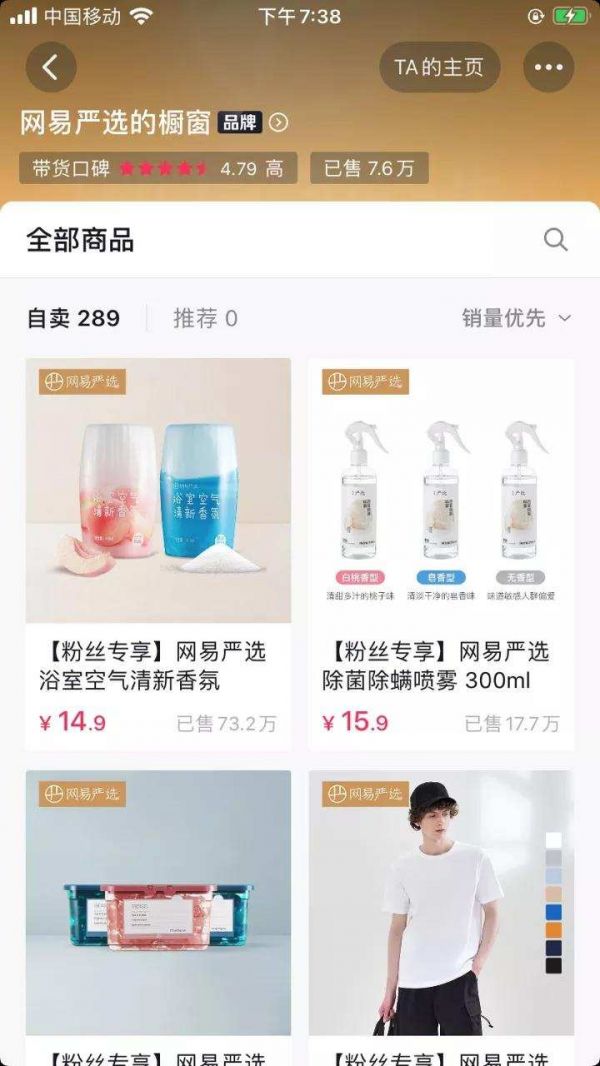The height and width of the screenshot is (1066, 600).
Task: Open TA的主页 profile page
Action: click(x=439, y=67)
